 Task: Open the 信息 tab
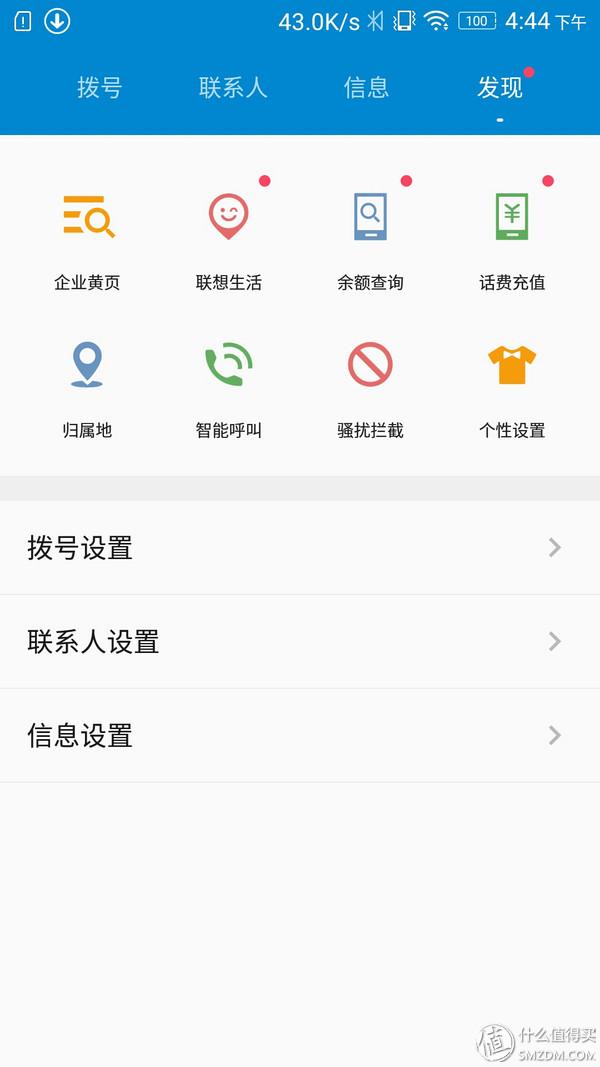point(366,88)
